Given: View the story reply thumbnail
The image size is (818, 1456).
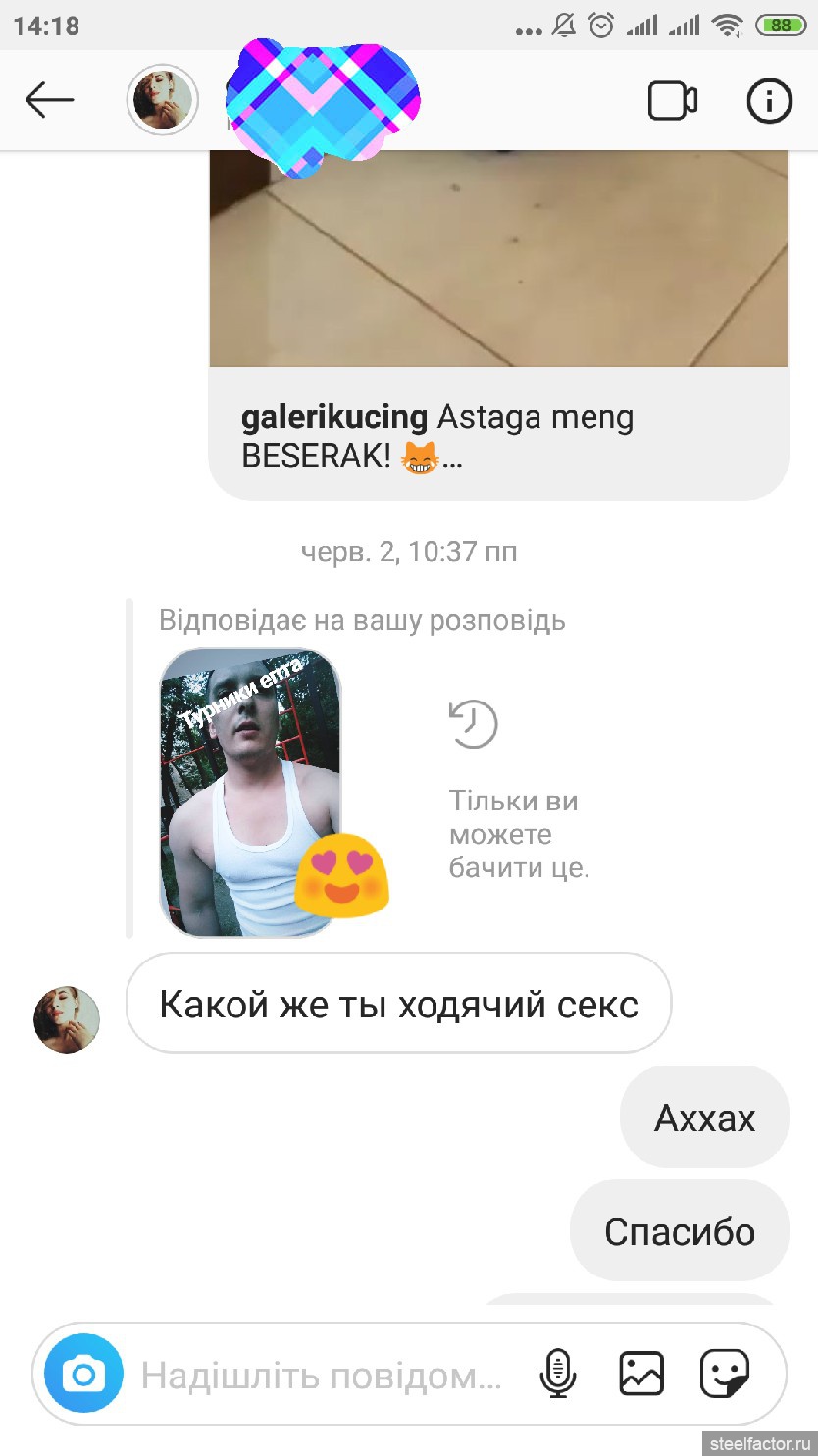Looking at the screenshot, I should 251,793.
